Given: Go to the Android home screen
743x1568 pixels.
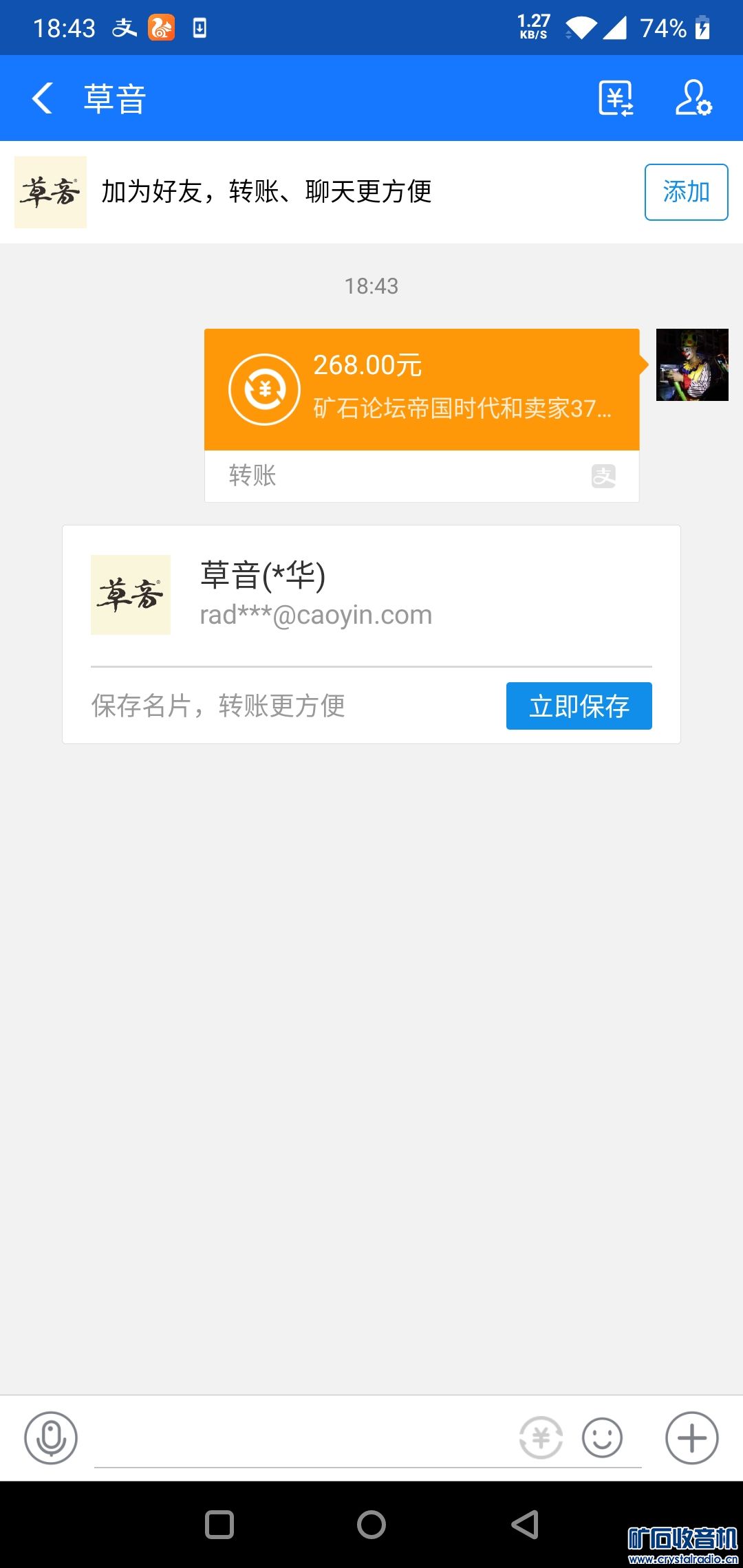Looking at the screenshot, I should point(371,1525).
